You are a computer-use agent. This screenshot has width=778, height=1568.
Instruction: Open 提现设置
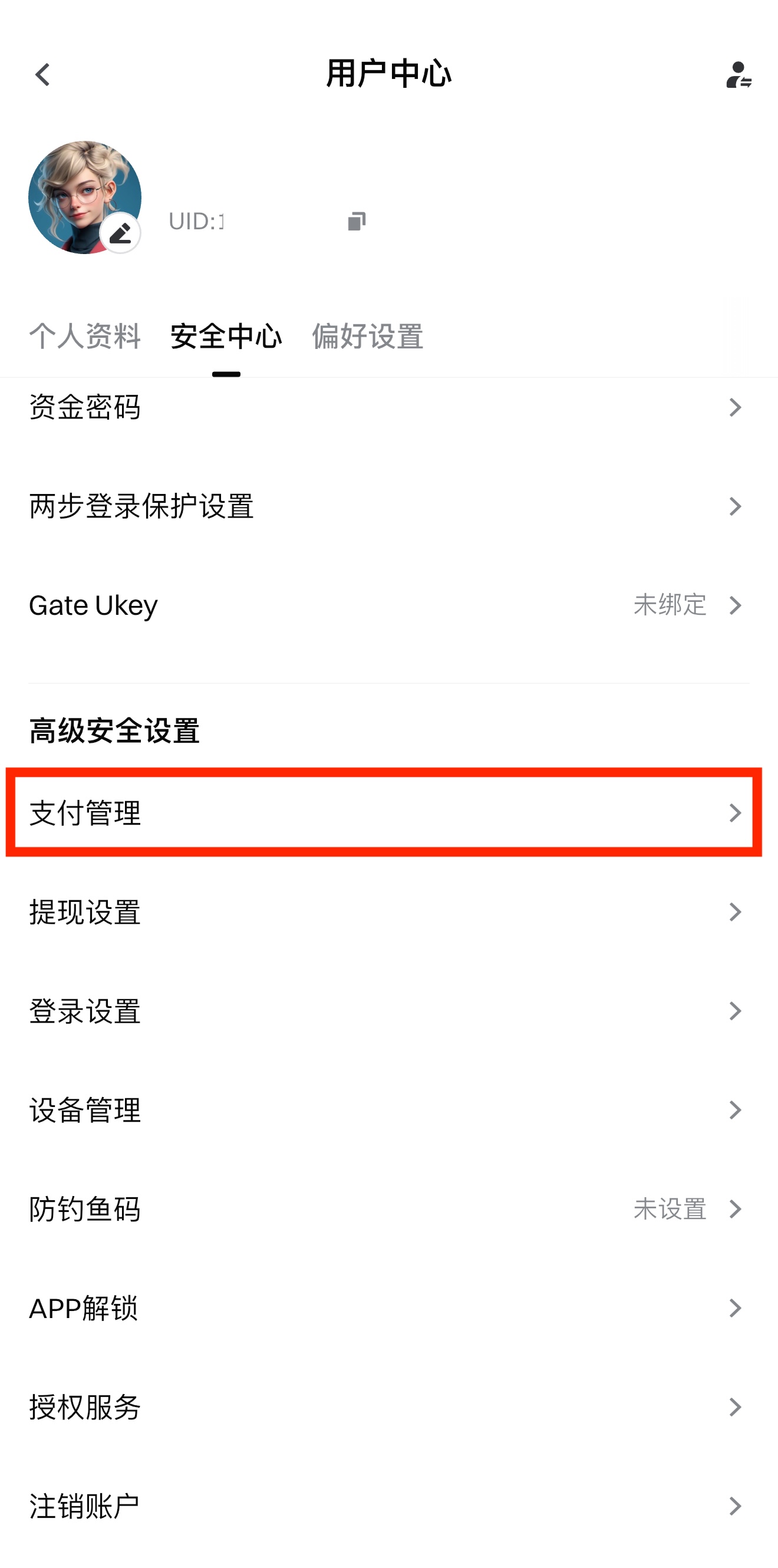point(388,912)
